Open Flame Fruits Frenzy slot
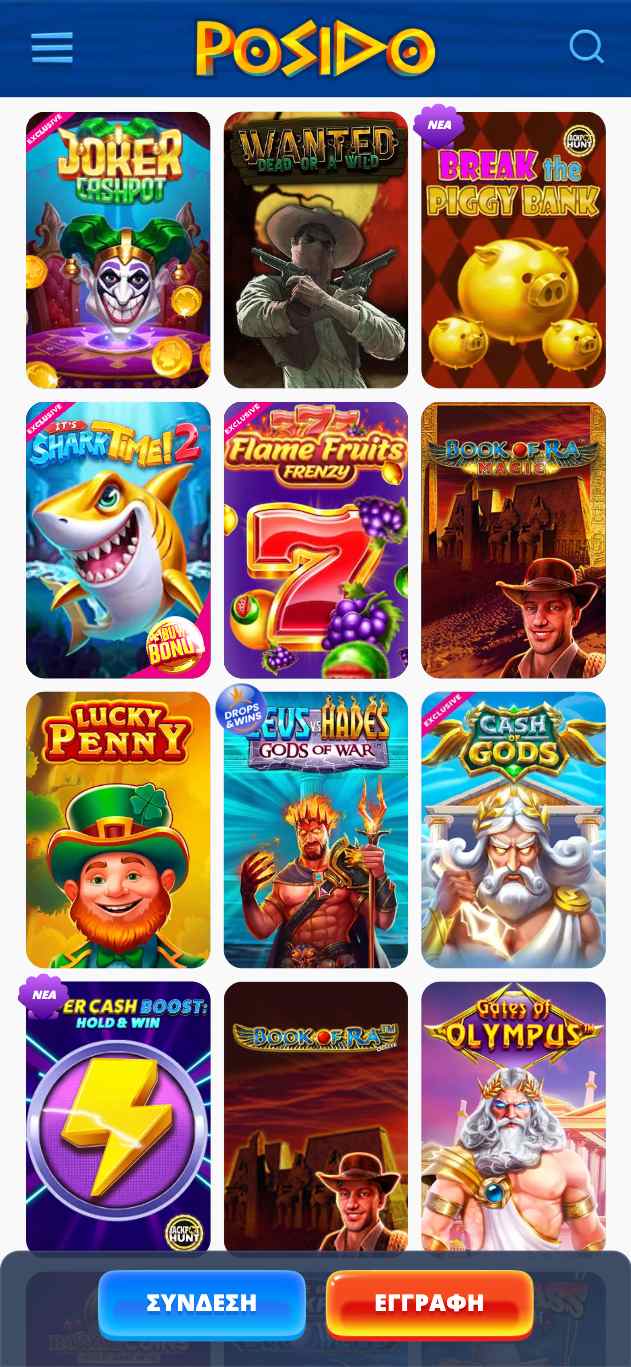The image size is (631, 1367). coord(316,540)
